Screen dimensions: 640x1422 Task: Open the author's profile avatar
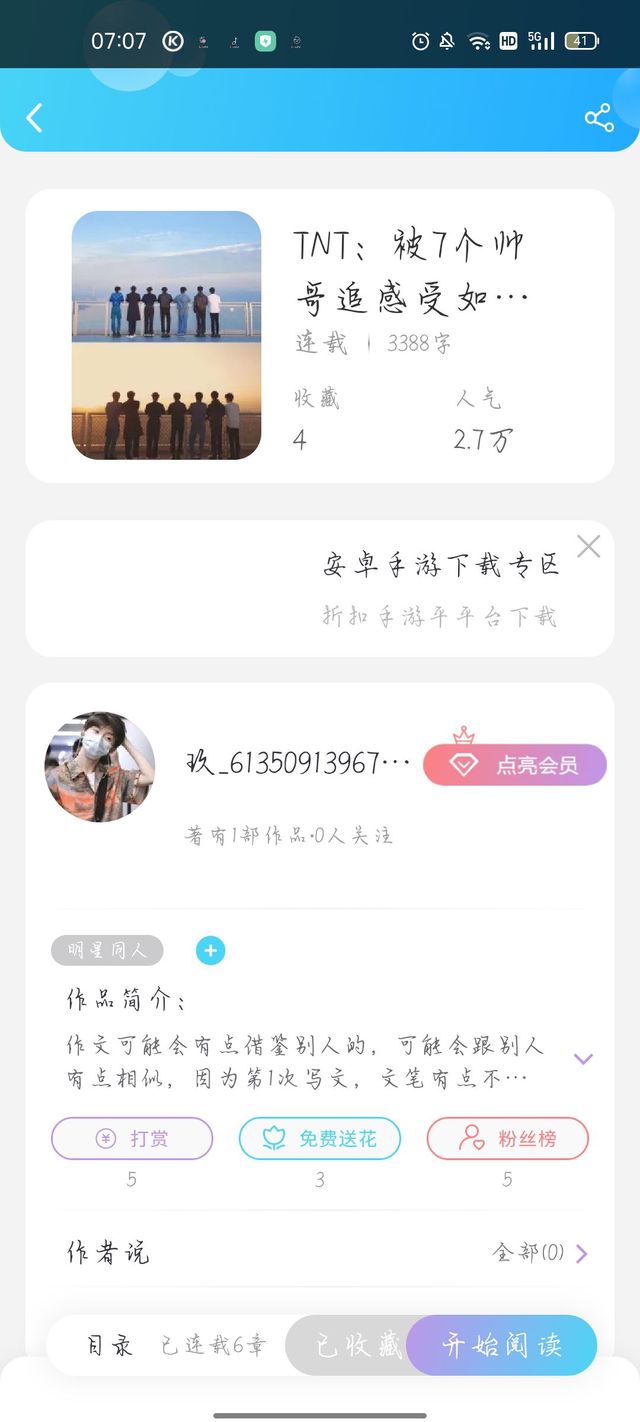100,767
